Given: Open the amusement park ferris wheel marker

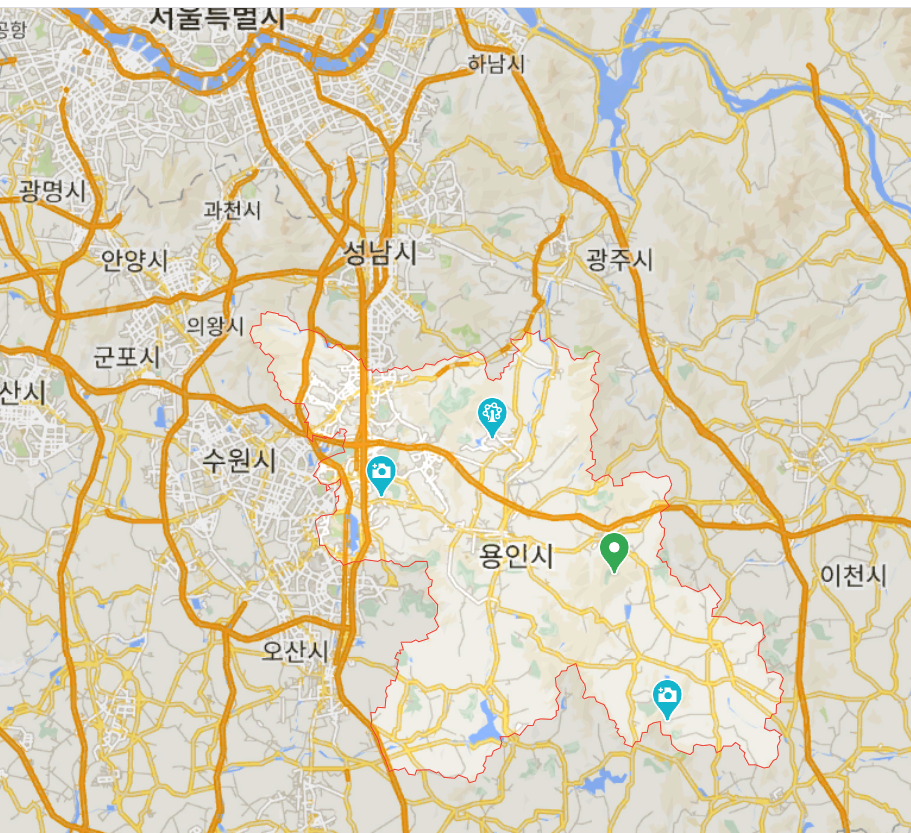Looking at the screenshot, I should 491,415.
